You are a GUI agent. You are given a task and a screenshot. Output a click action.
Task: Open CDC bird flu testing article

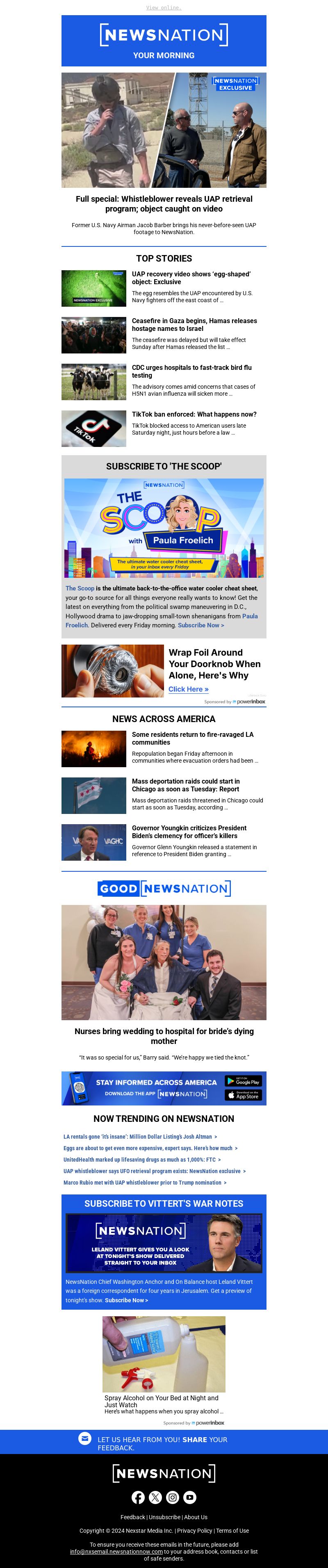(x=191, y=371)
